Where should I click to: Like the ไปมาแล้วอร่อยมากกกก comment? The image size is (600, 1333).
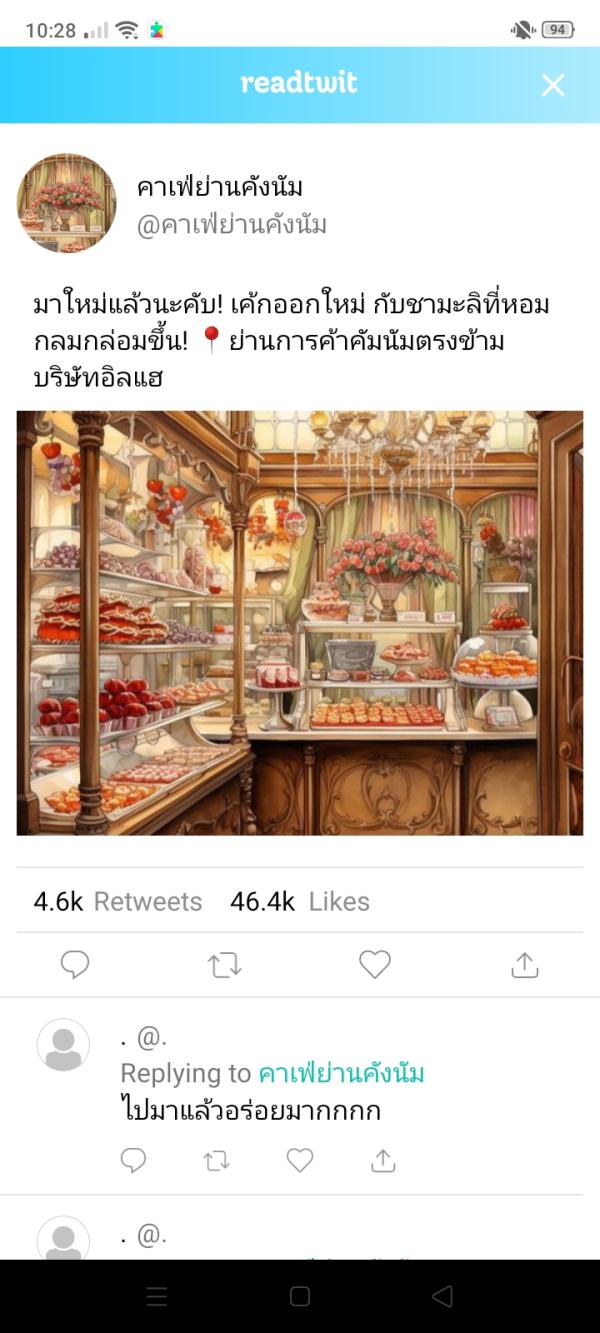point(300,1160)
